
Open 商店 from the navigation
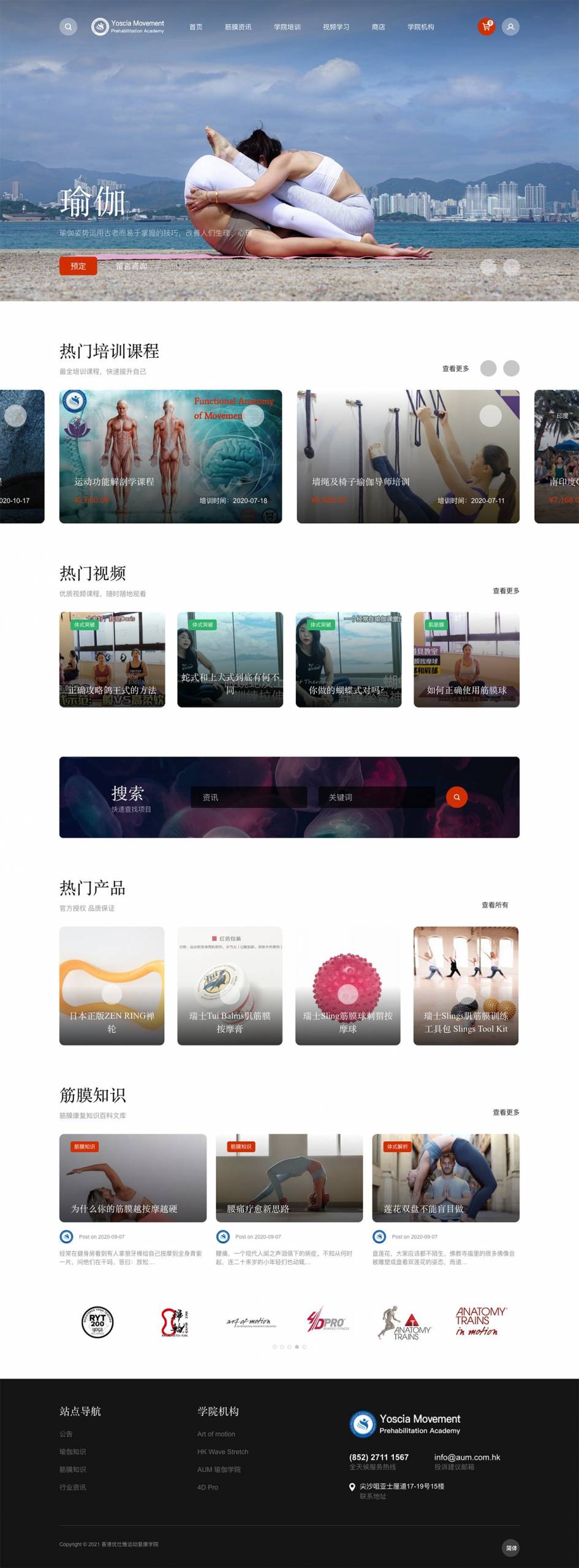pyautogui.click(x=378, y=27)
